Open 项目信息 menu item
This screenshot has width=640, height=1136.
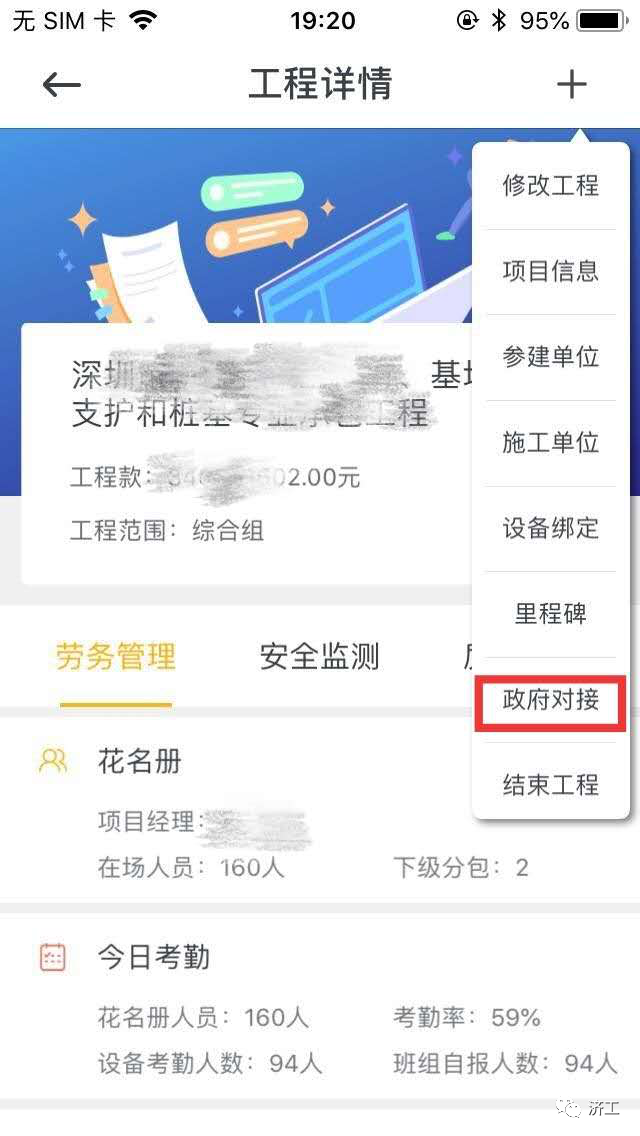pos(551,271)
